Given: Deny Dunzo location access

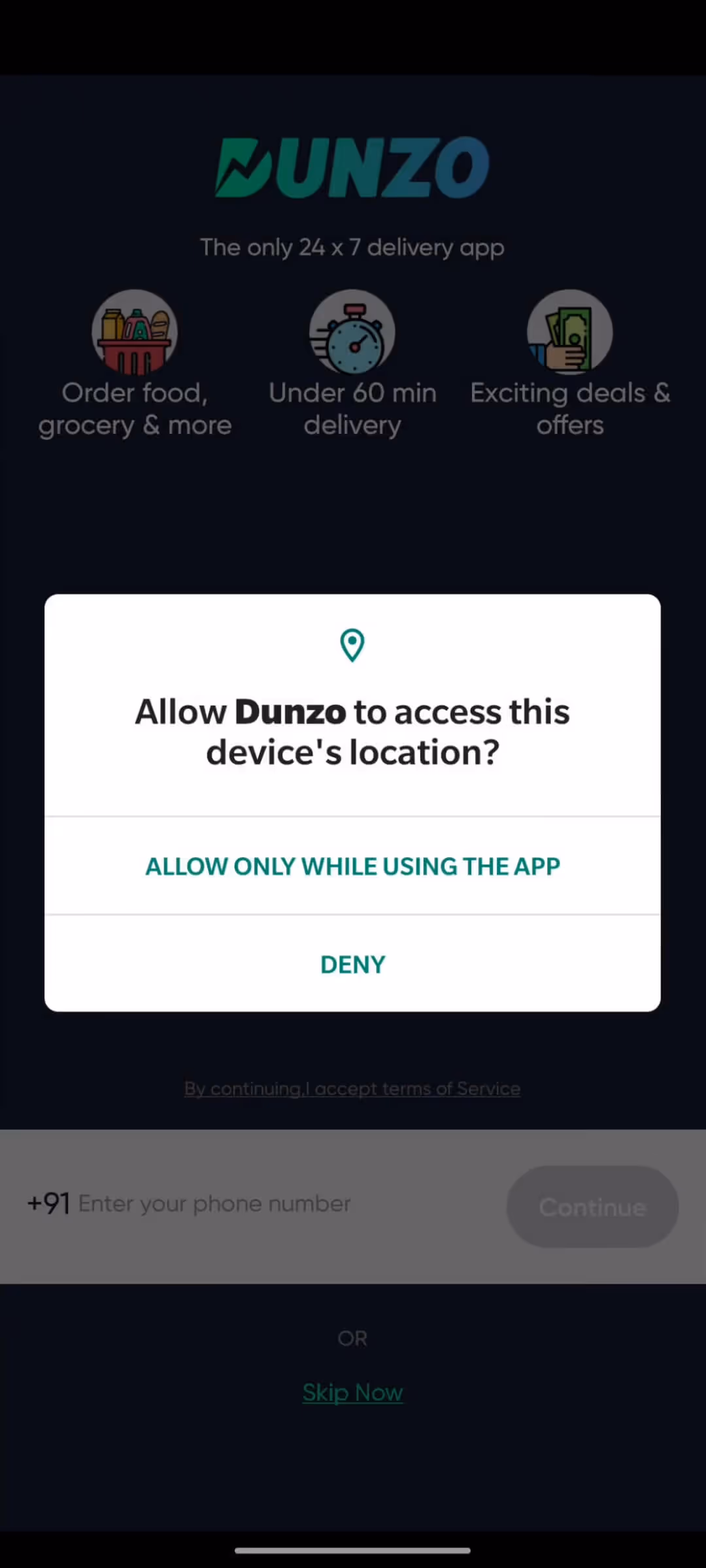Looking at the screenshot, I should coord(352,964).
